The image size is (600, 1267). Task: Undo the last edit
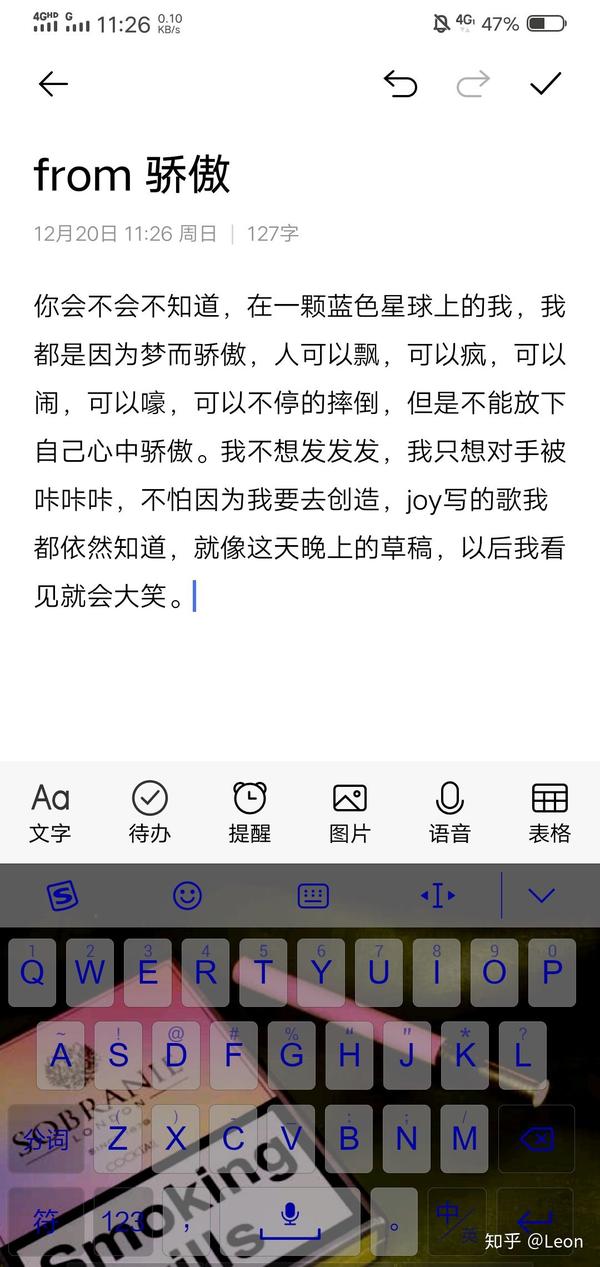point(400,84)
